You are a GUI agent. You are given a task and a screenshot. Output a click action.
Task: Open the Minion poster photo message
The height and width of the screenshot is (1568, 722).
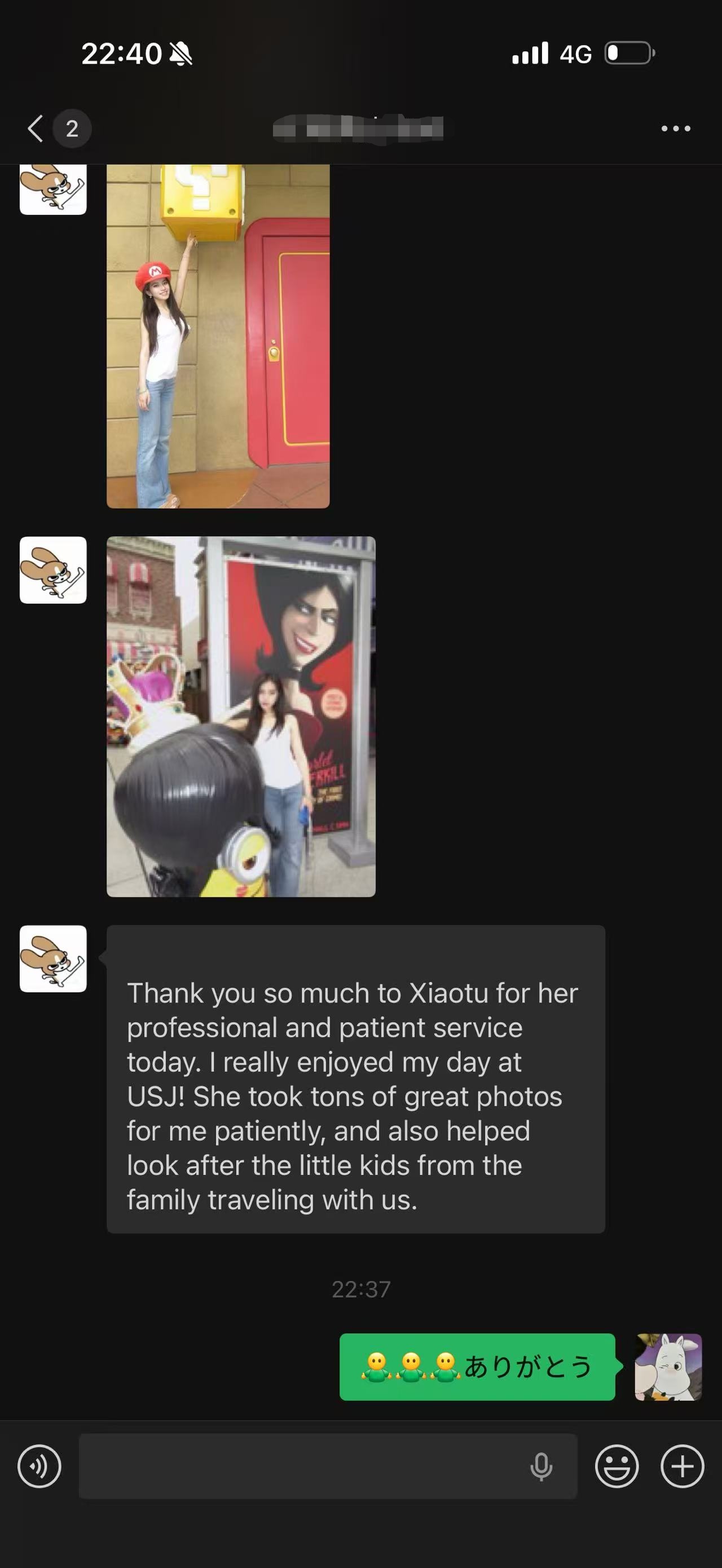click(x=241, y=717)
